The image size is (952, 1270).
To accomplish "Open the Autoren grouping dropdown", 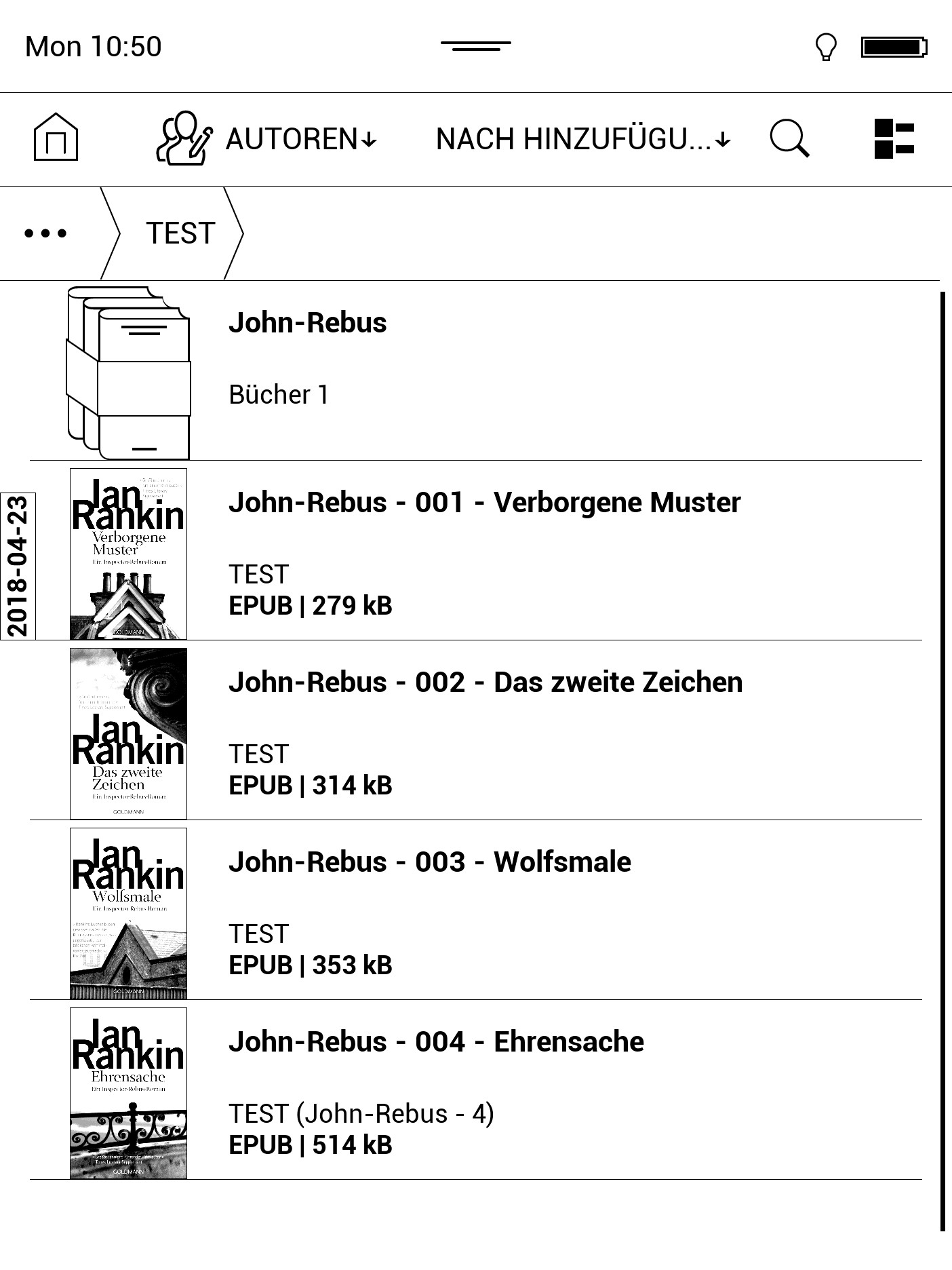I will (267, 139).
